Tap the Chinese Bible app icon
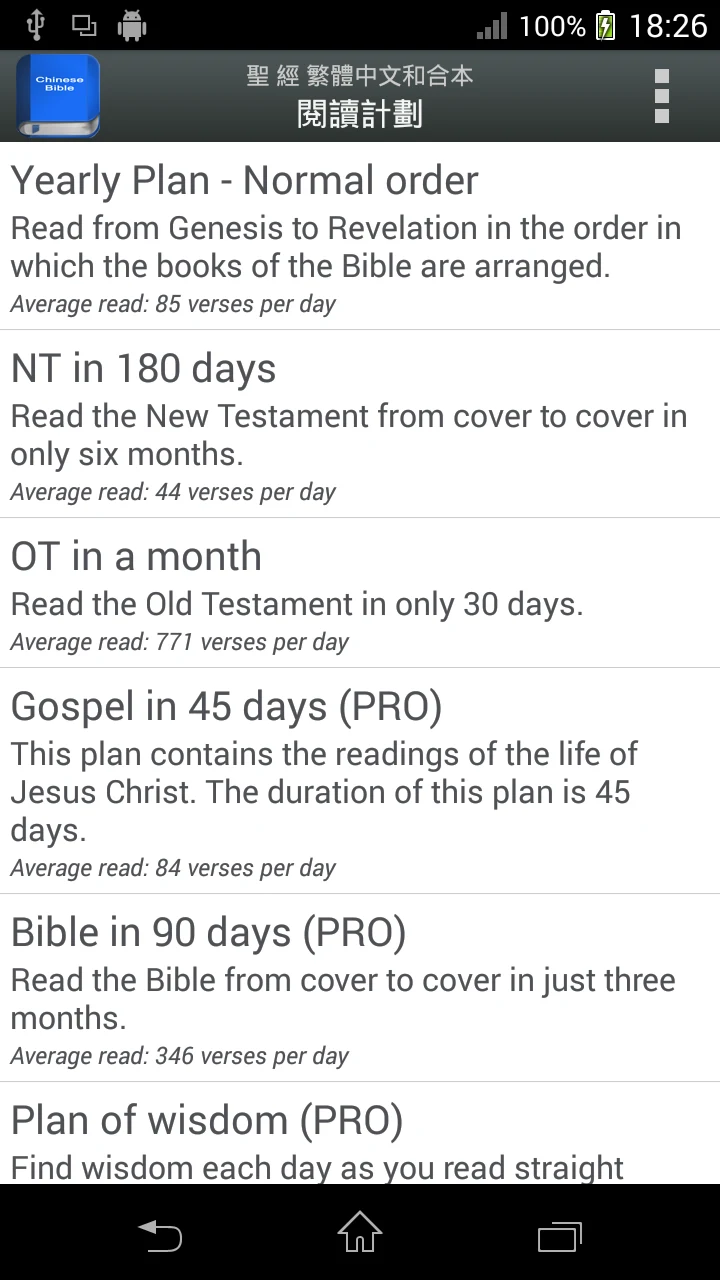Viewport: 720px width, 1280px height. pyautogui.click(x=58, y=96)
